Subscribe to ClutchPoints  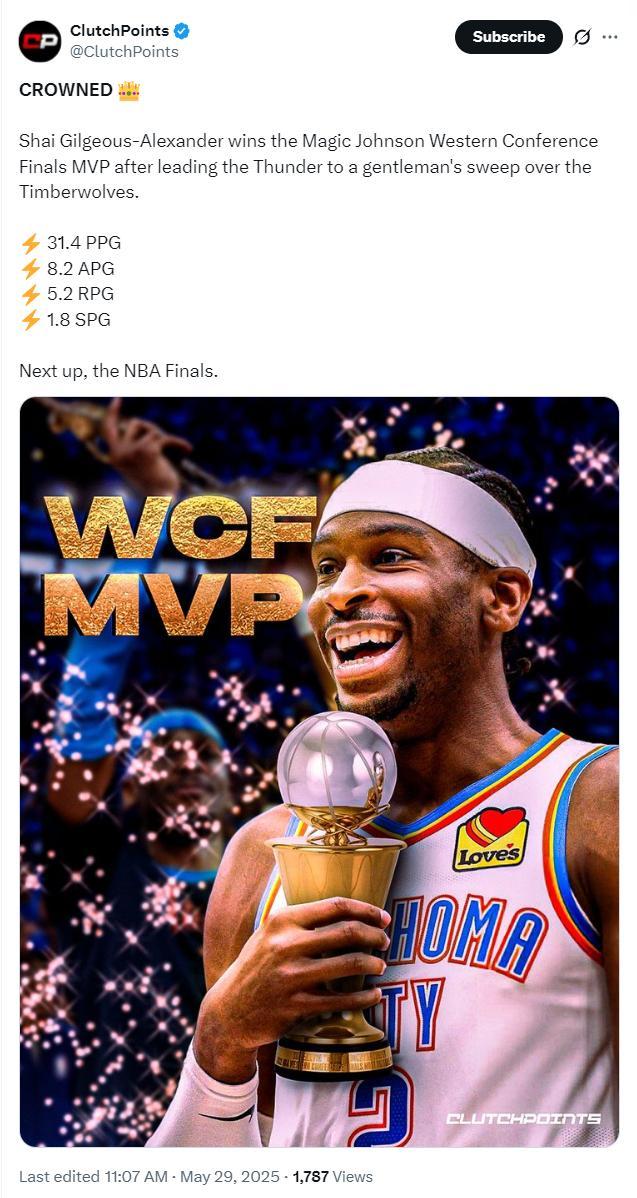(508, 37)
